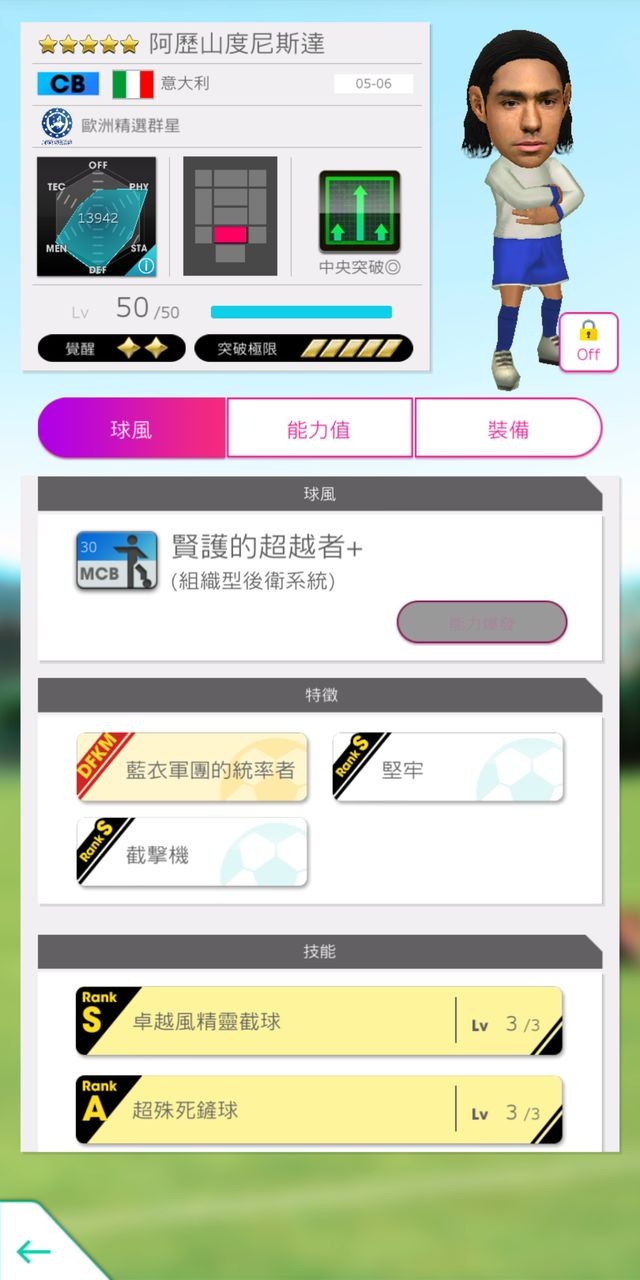Viewport: 640px width, 1280px height.
Task: Open the 中央突破 tactic icon
Action: click(x=359, y=211)
